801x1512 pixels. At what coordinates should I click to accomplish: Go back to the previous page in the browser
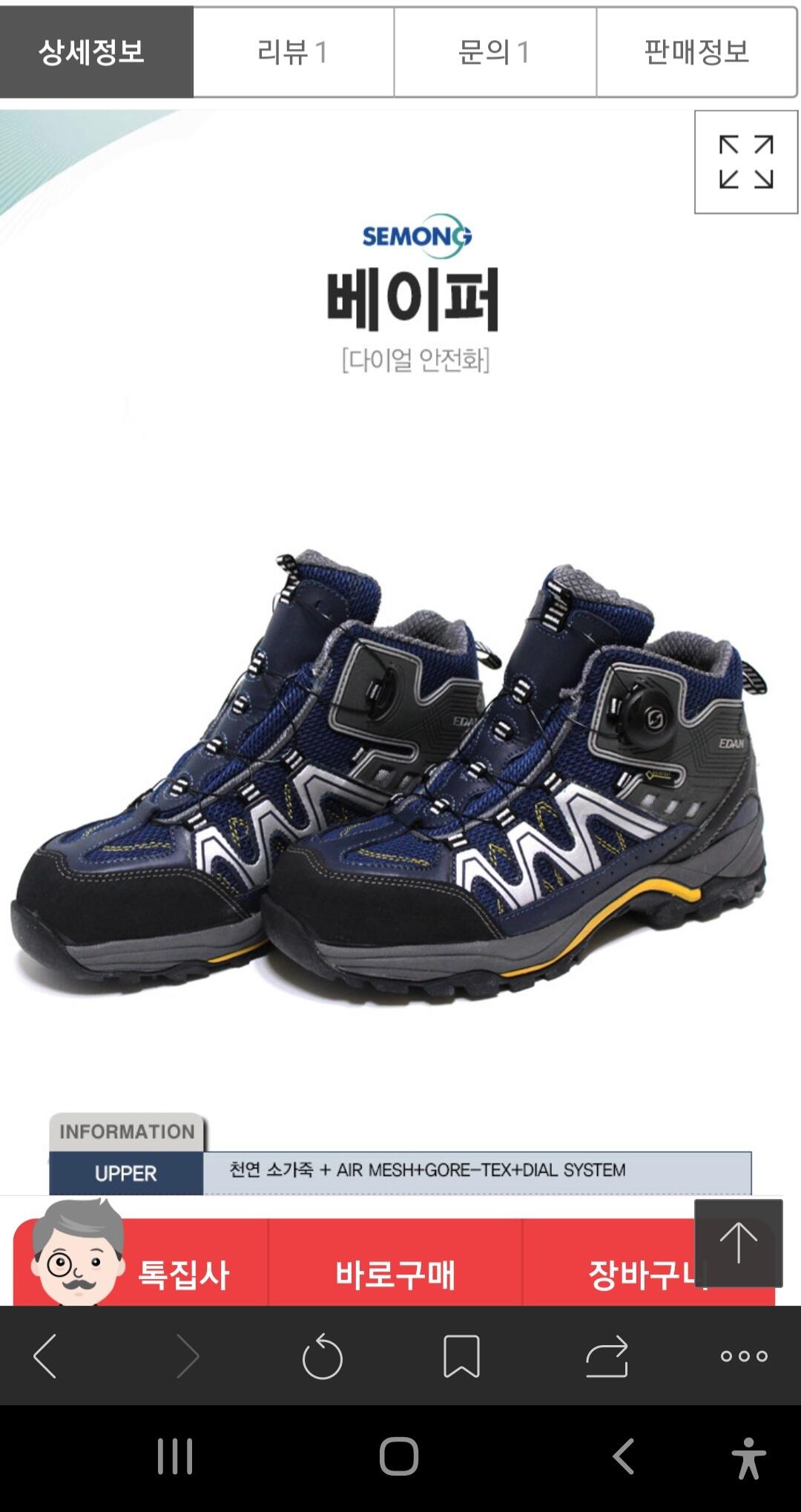click(x=45, y=1356)
